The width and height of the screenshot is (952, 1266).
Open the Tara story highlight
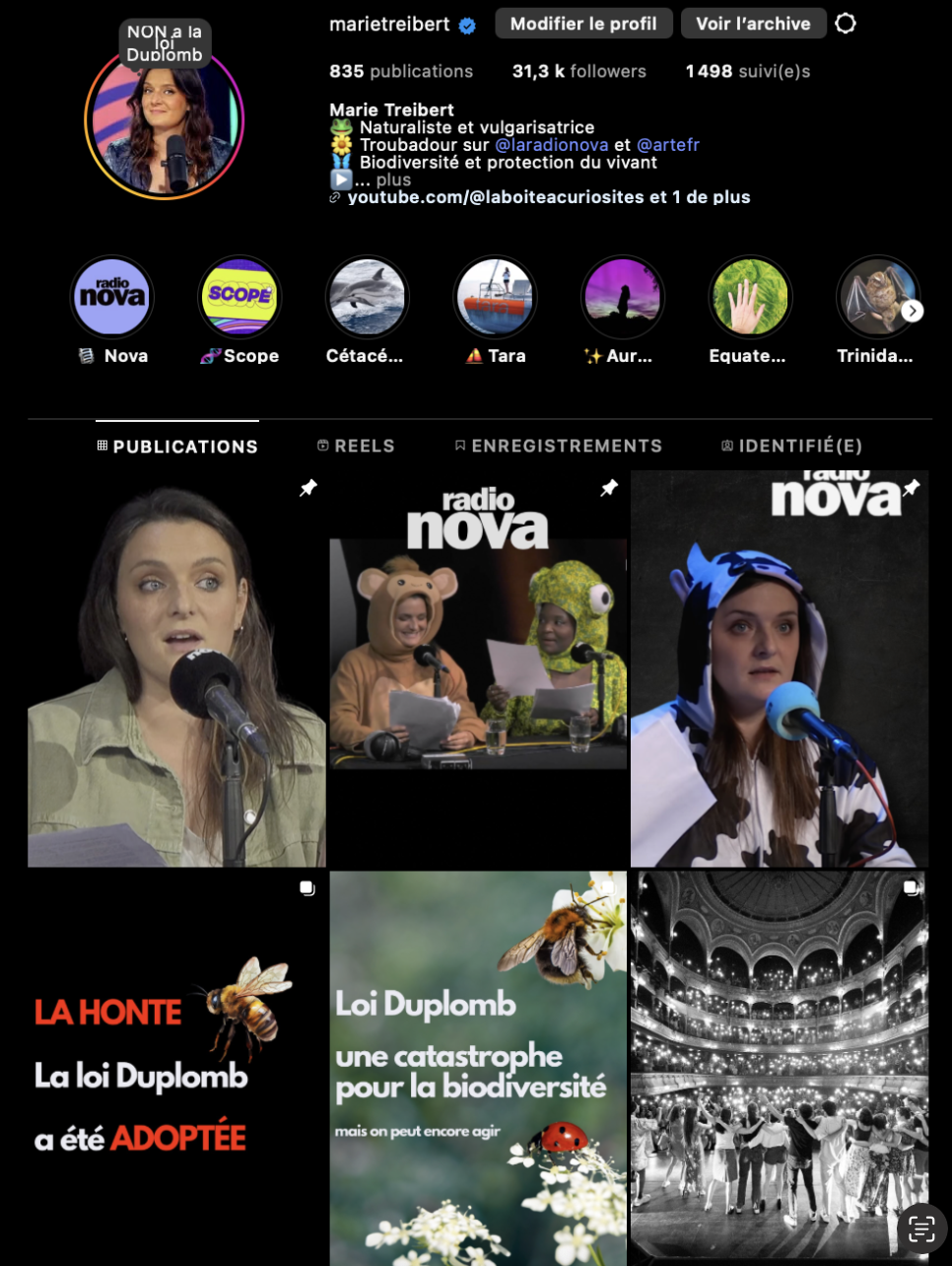pyautogui.click(x=495, y=297)
